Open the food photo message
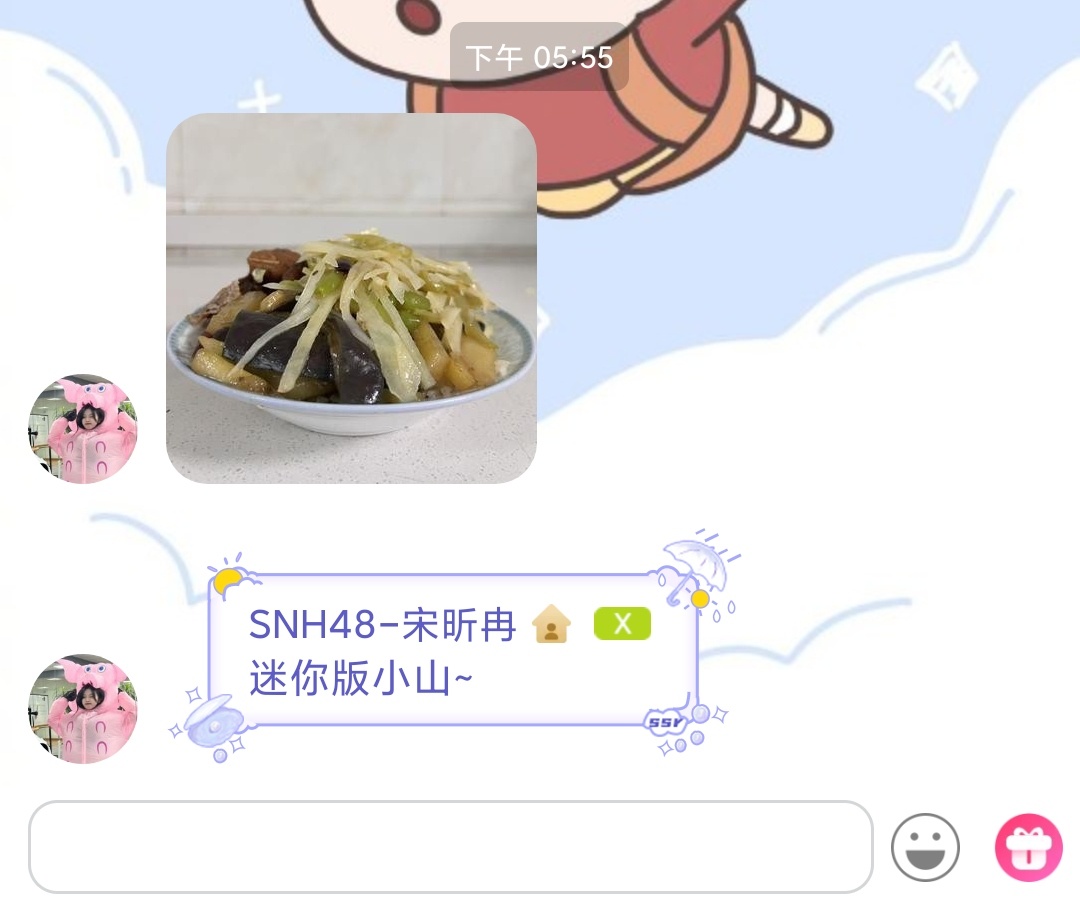Screen dimensions: 1080x908 click(x=351, y=298)
